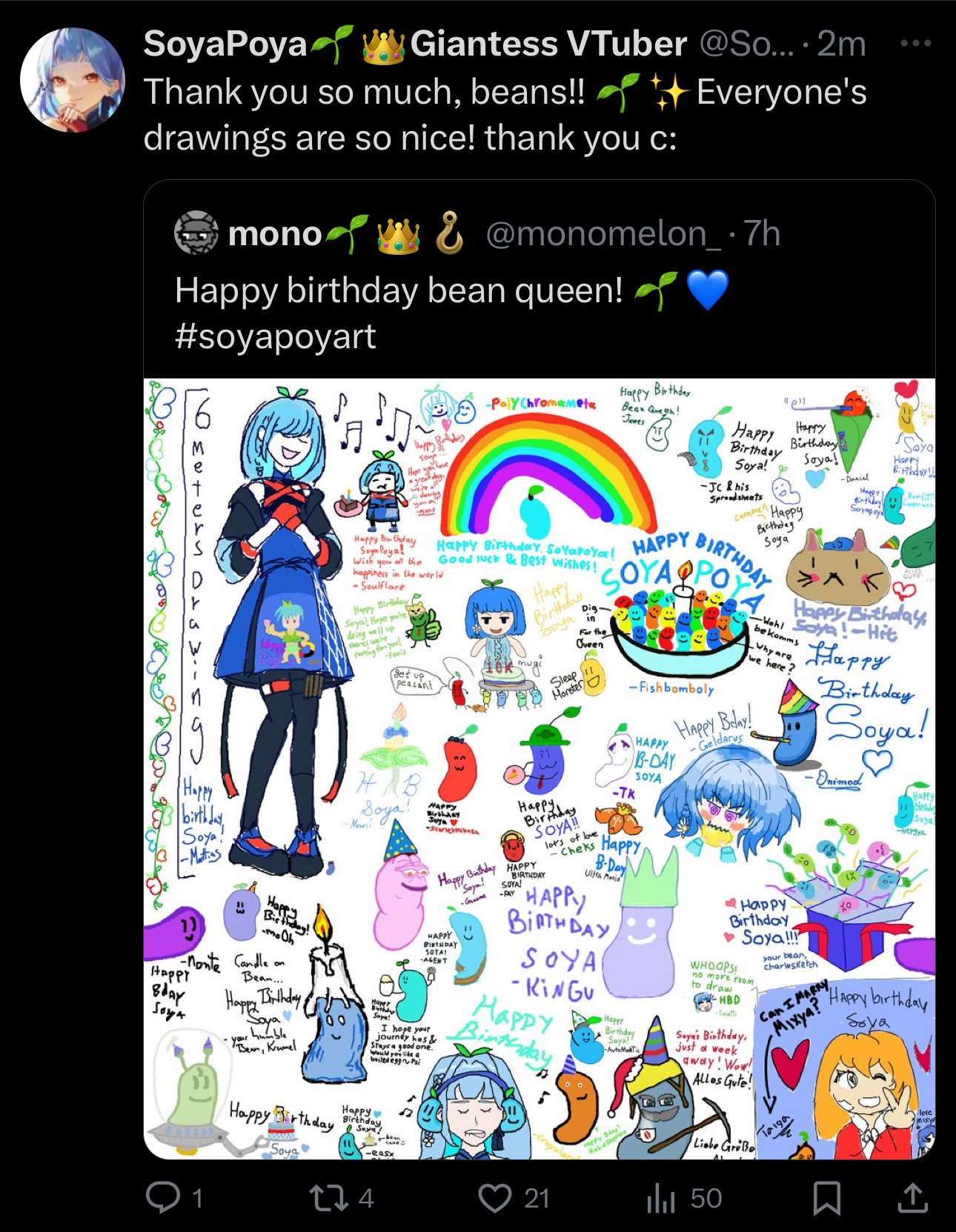View the birthday collage image full screen

[539, 769]
